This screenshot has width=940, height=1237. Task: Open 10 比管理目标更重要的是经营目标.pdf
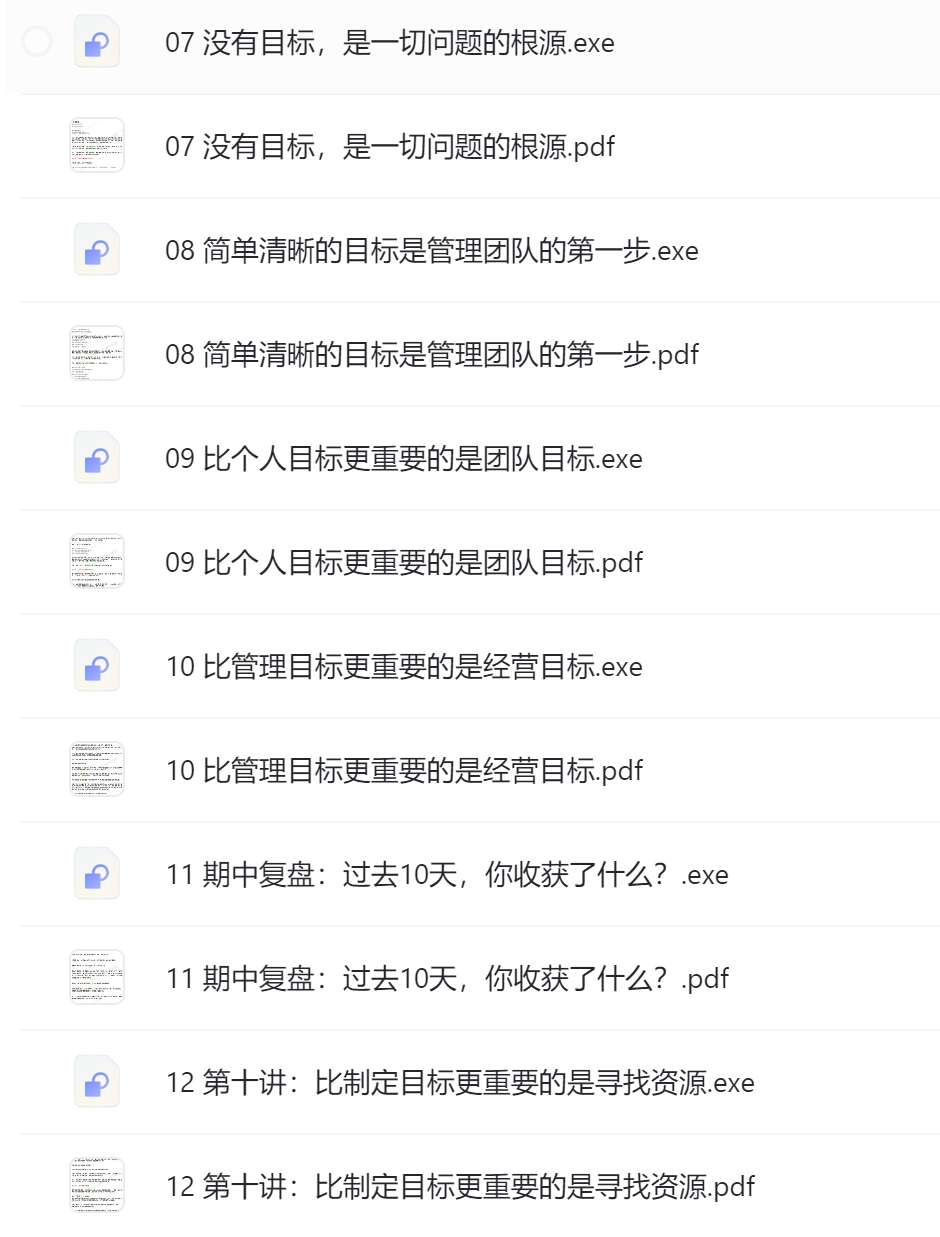(x=403, y=771)
